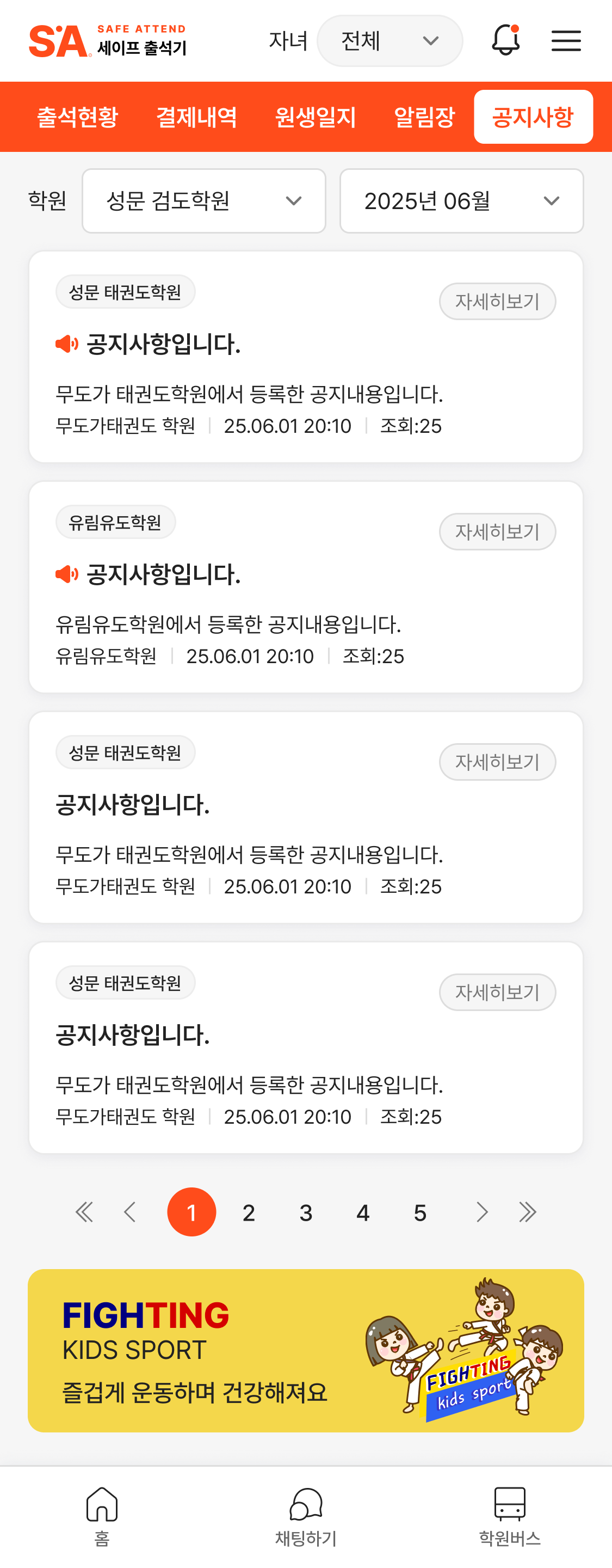Go to page 3 of notices
The width and height of the screenshot is (612, 1568).
[x=305, y=1212]
